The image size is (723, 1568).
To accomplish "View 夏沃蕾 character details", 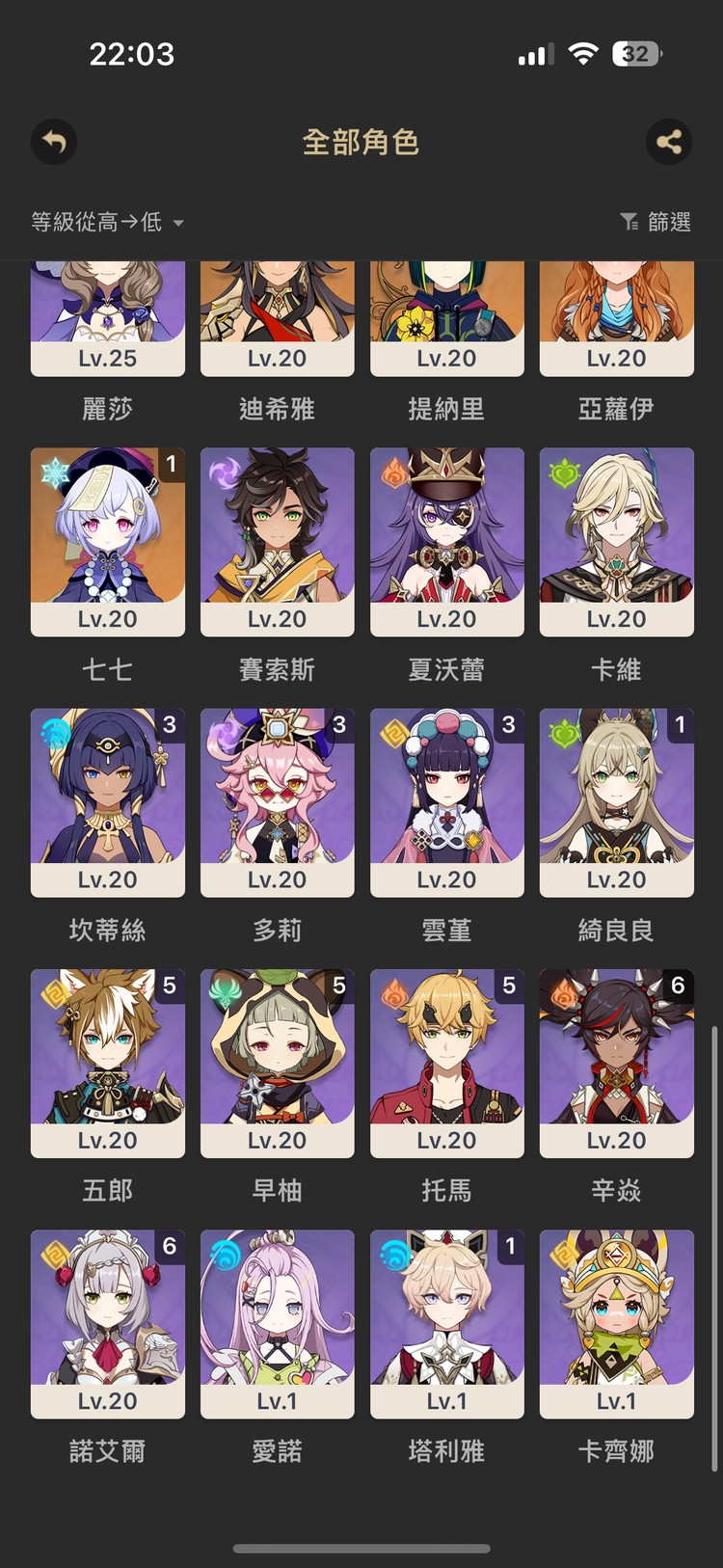I will tap(446, 540).
